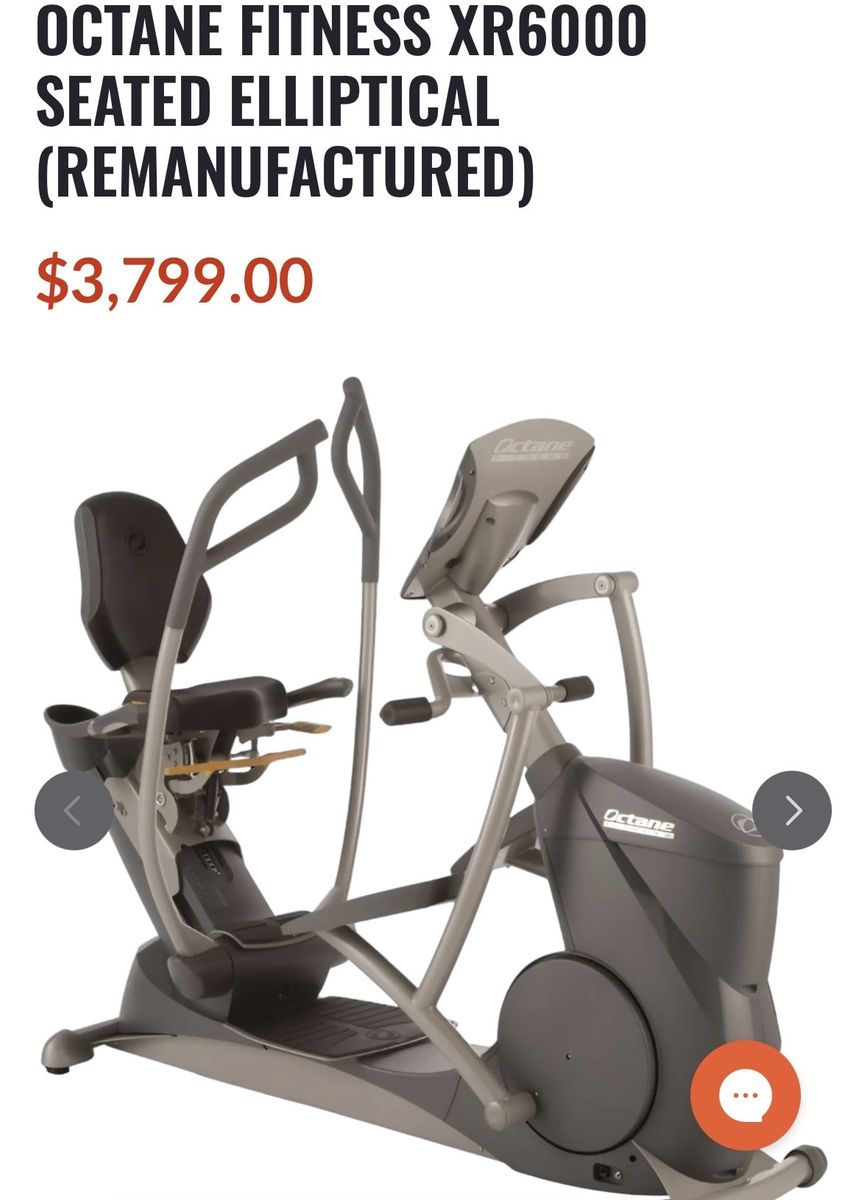Advance to the next product image
The width and height of the screenshot is (867, 1200).
coord(791,810)
